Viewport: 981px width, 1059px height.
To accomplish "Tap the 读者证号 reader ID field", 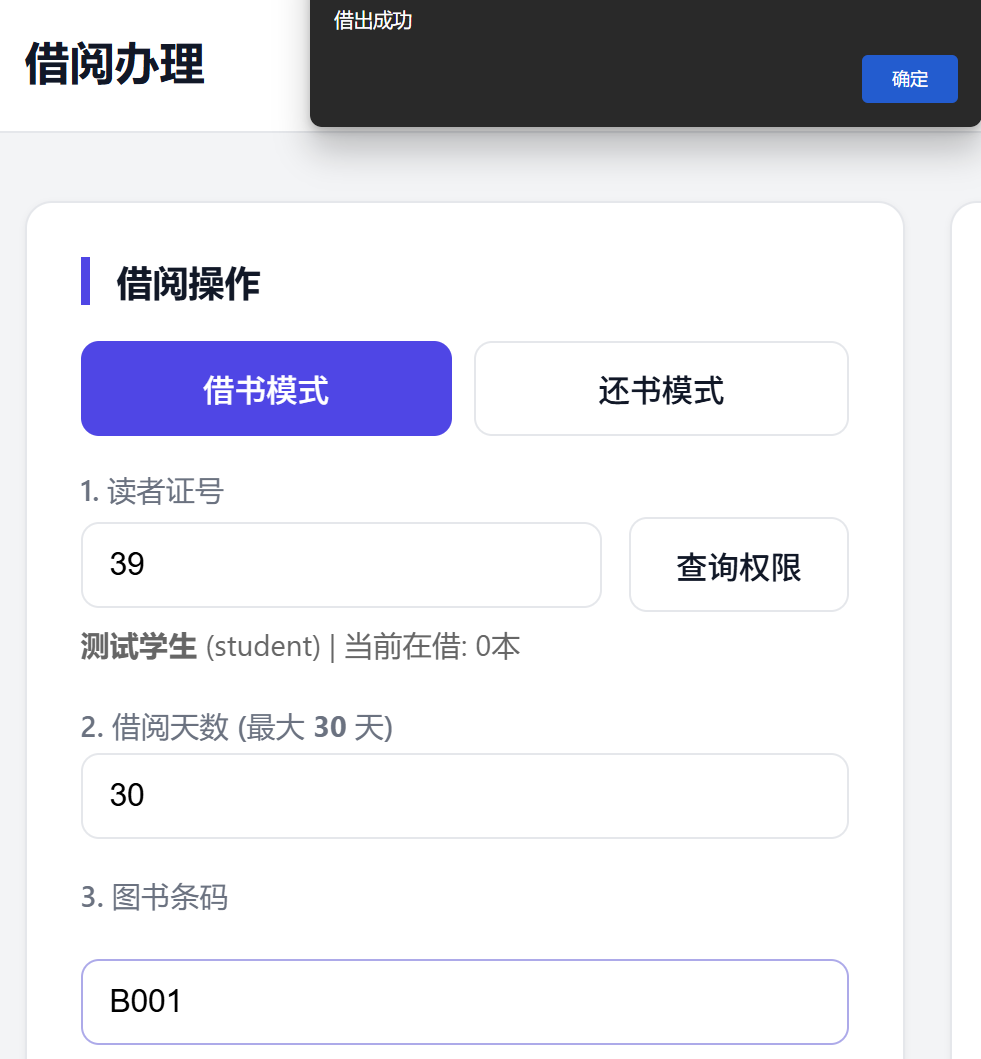I will [x=340, y=565].
